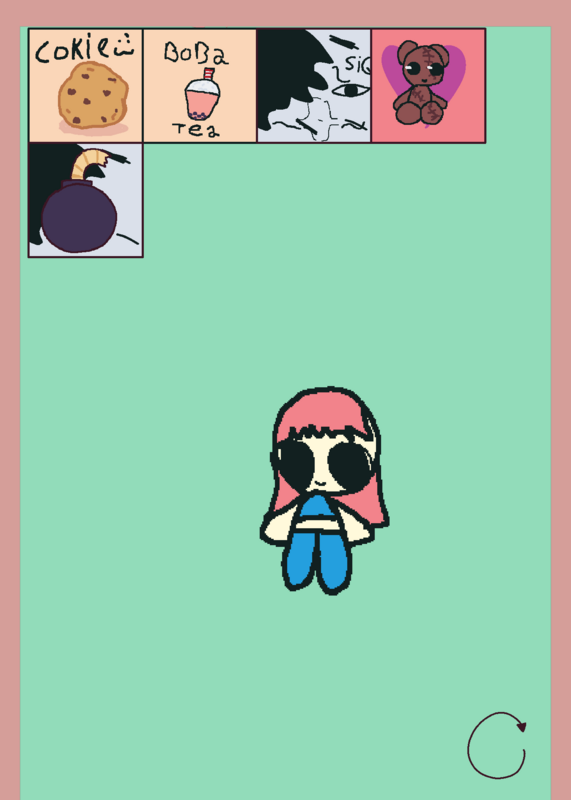Viewport: 571px width, 800px height.
Task: Select the cookie item tile
Action: [x=86, y=86]
